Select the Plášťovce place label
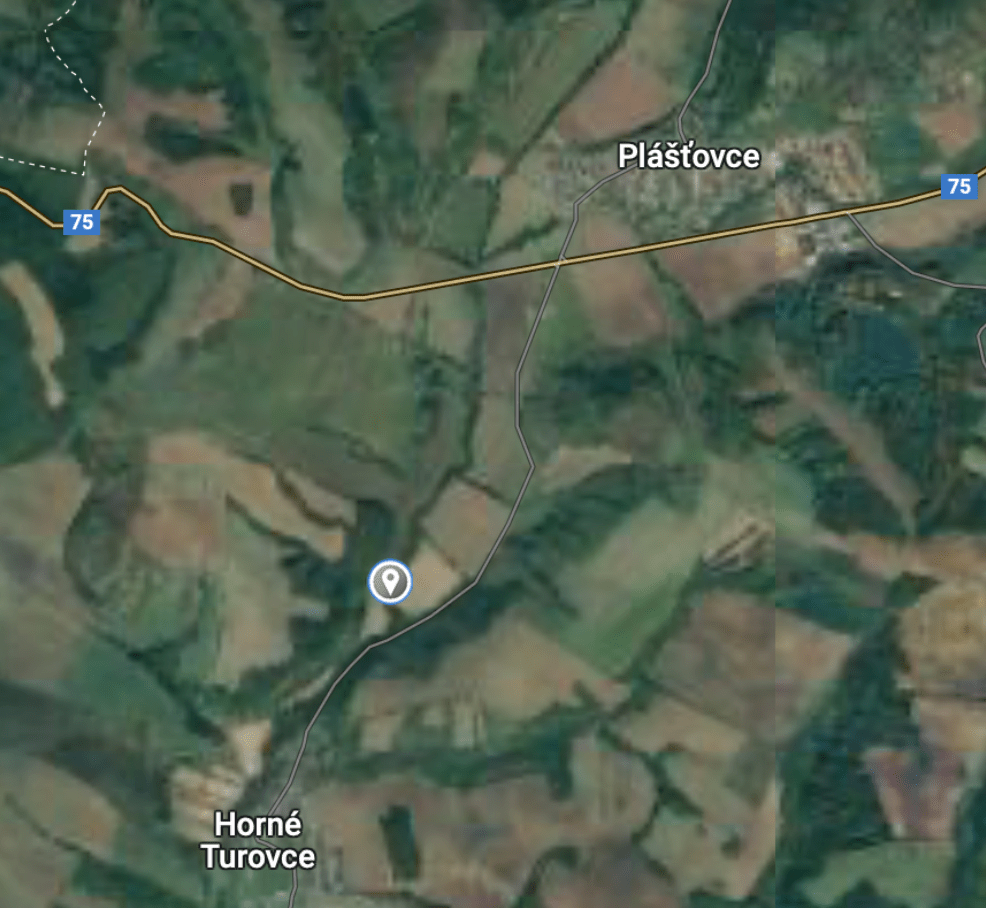The height and width of the screenshot is (908, 986). 688,157
